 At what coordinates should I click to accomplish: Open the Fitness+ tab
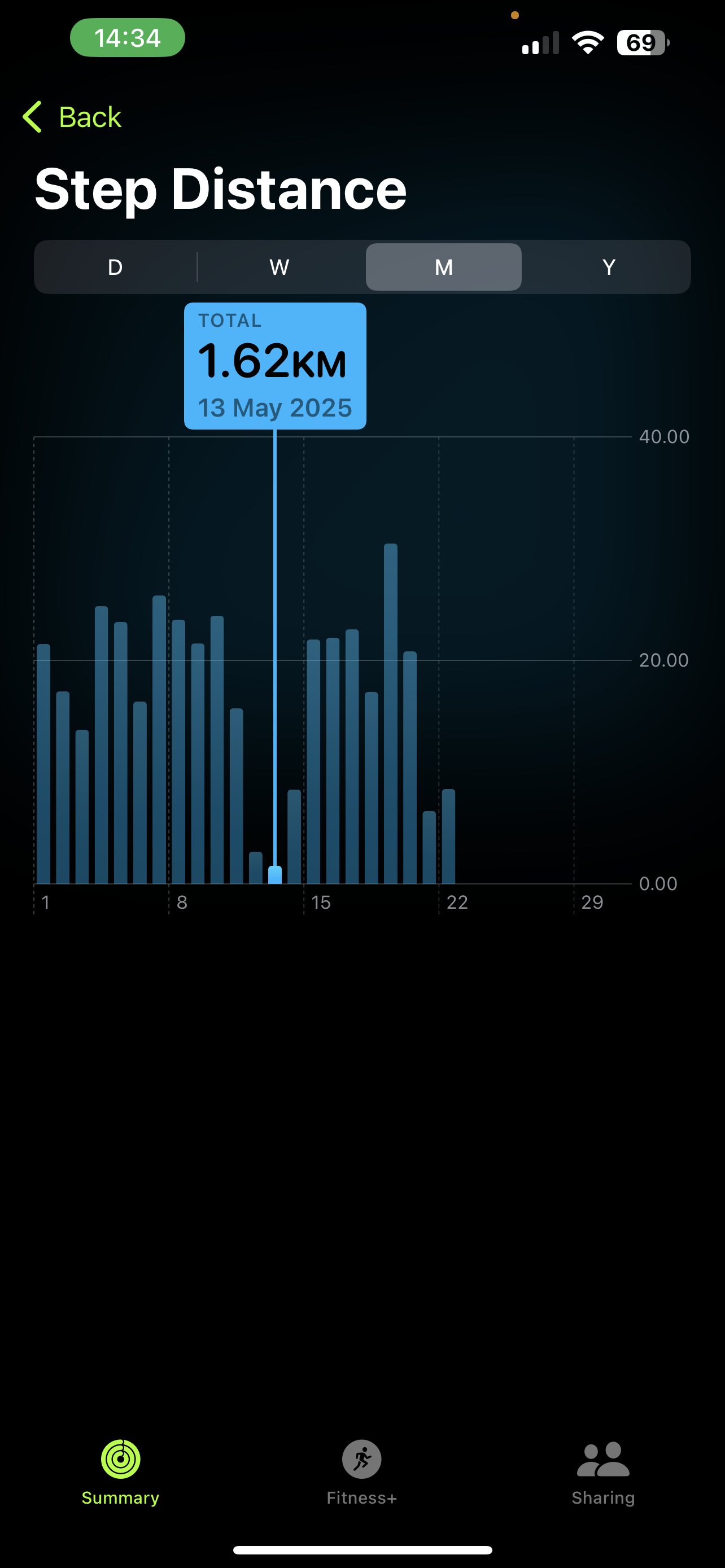[x=361, y=1473]
